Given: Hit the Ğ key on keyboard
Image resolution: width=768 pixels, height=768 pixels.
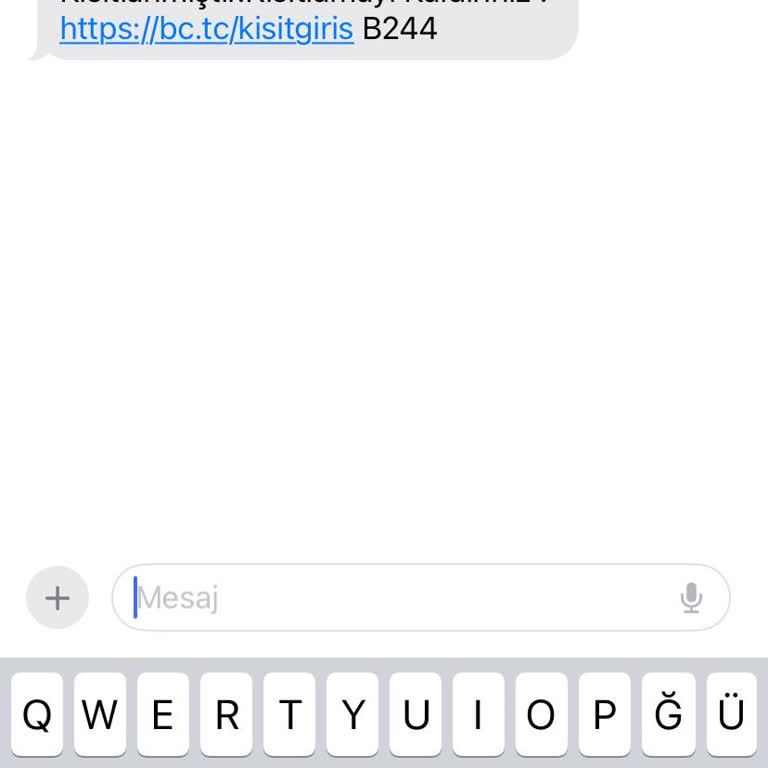Looking at the screenshot, I should [x=668, y=716].
